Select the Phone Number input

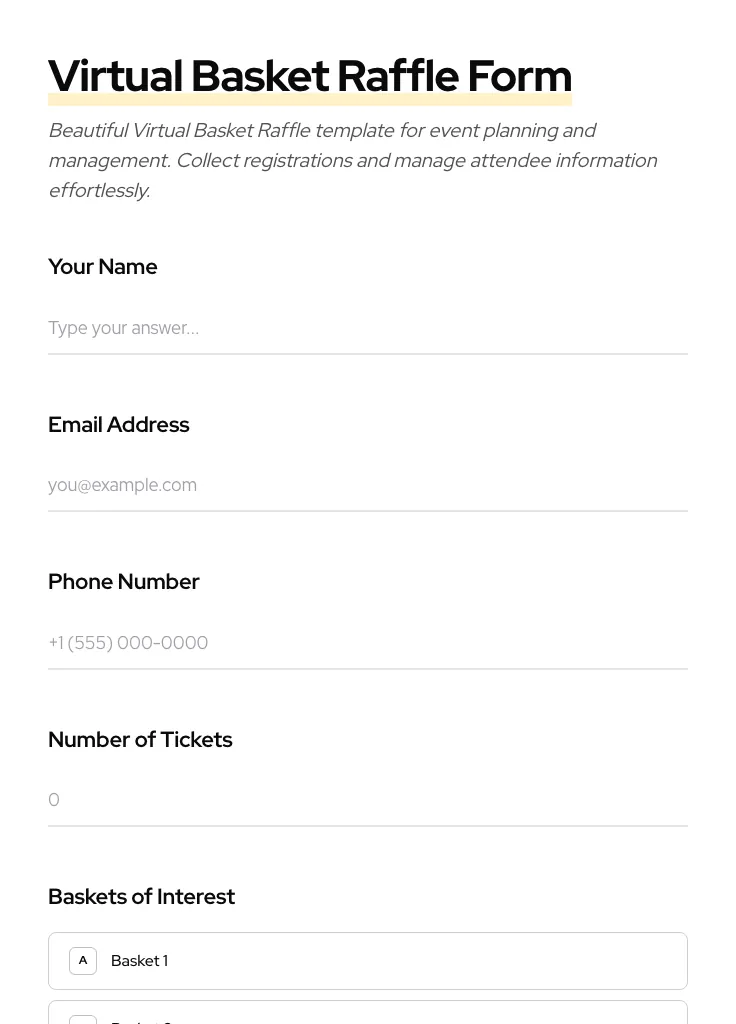pos(367,643)
